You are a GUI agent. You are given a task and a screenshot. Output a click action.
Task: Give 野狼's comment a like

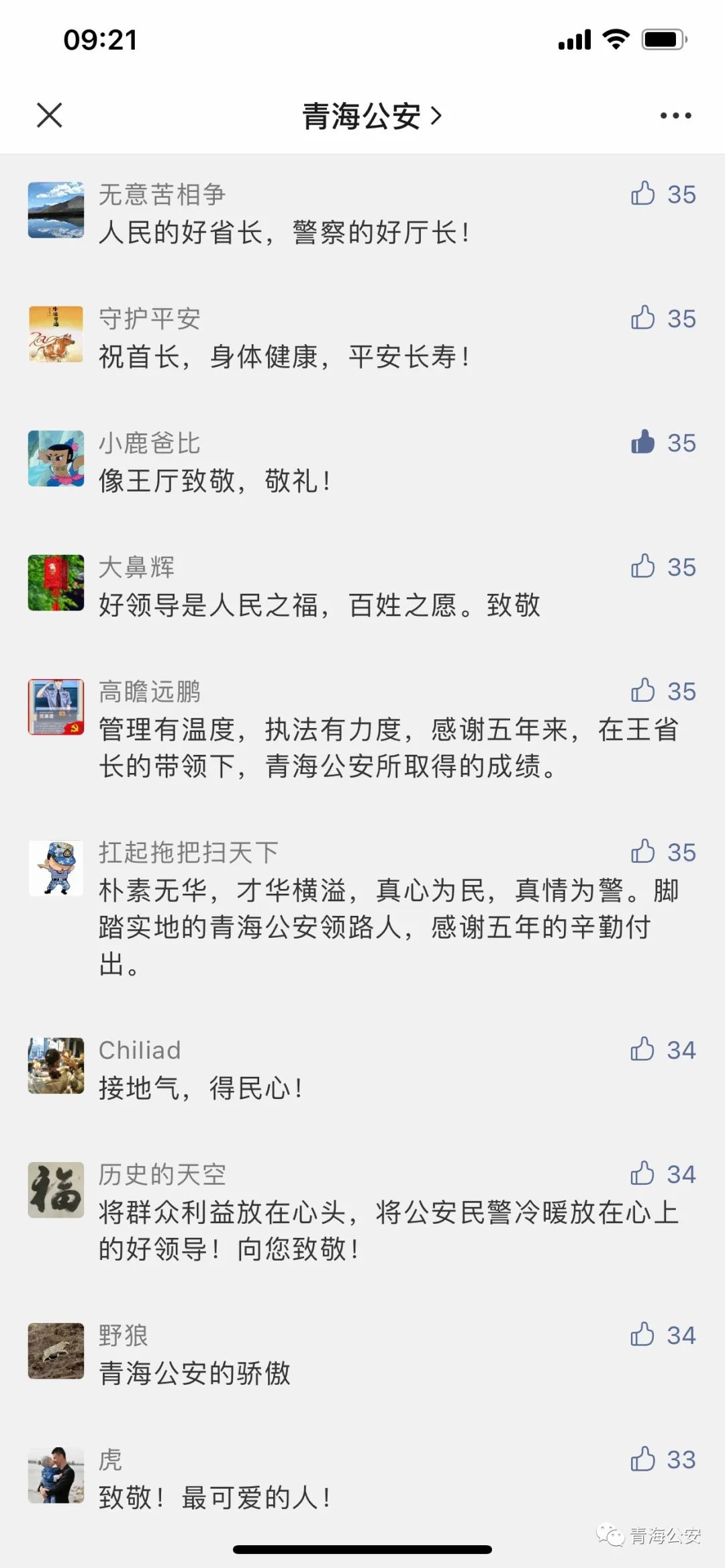(643, 1335)
